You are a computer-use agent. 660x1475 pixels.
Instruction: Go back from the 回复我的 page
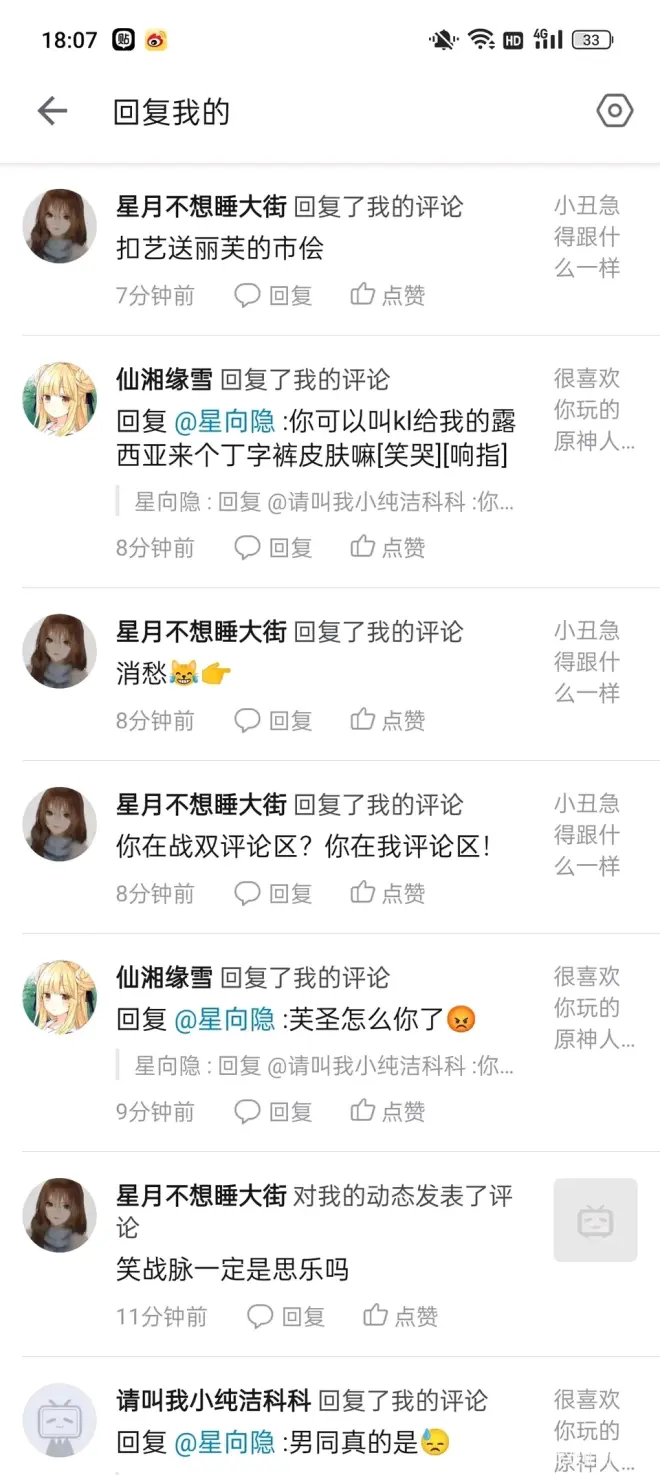click(x=52, y=111)
